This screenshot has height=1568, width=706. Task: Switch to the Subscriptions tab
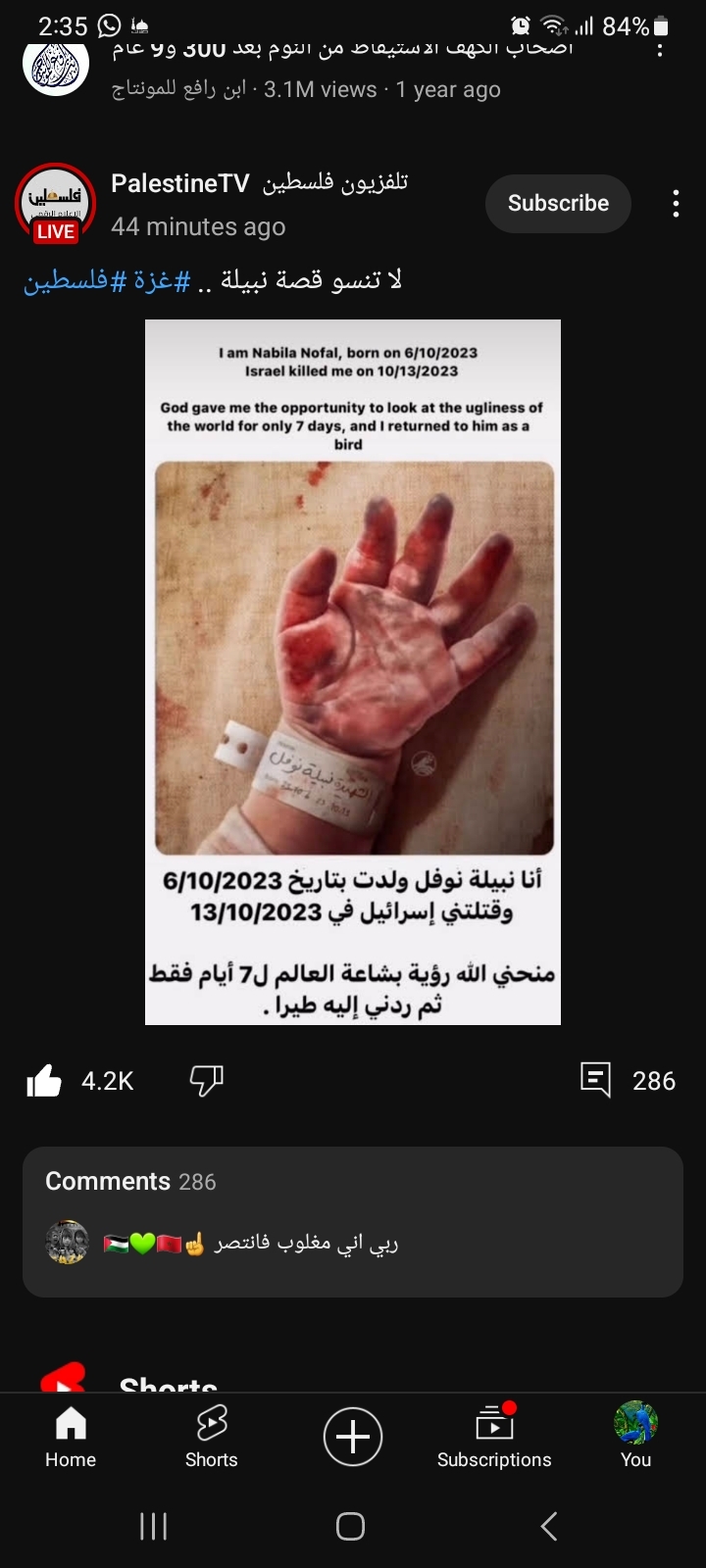click(494, 1437)
